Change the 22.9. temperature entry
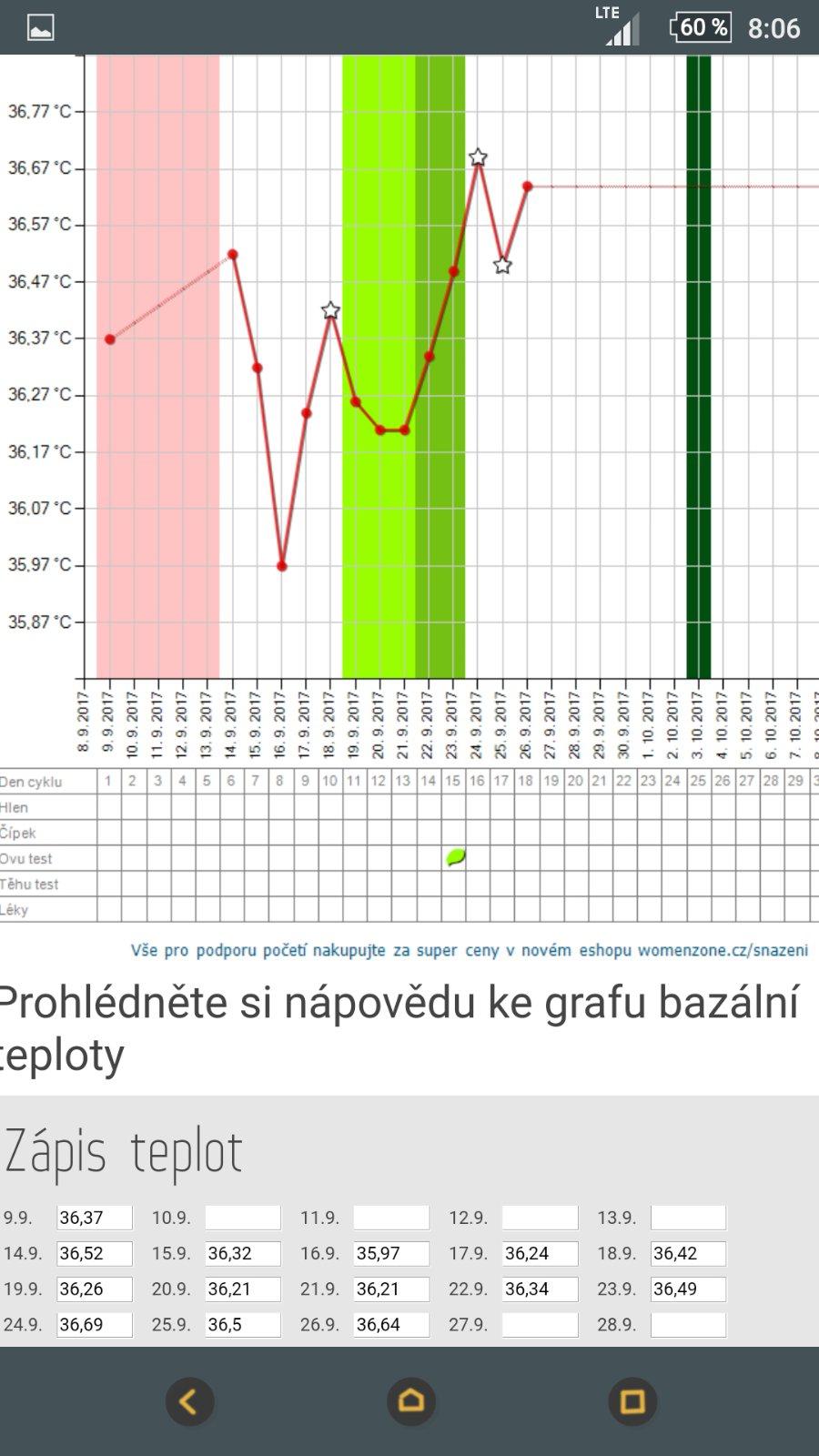Screen dimensions: 819x1456 click(540, 1289)
